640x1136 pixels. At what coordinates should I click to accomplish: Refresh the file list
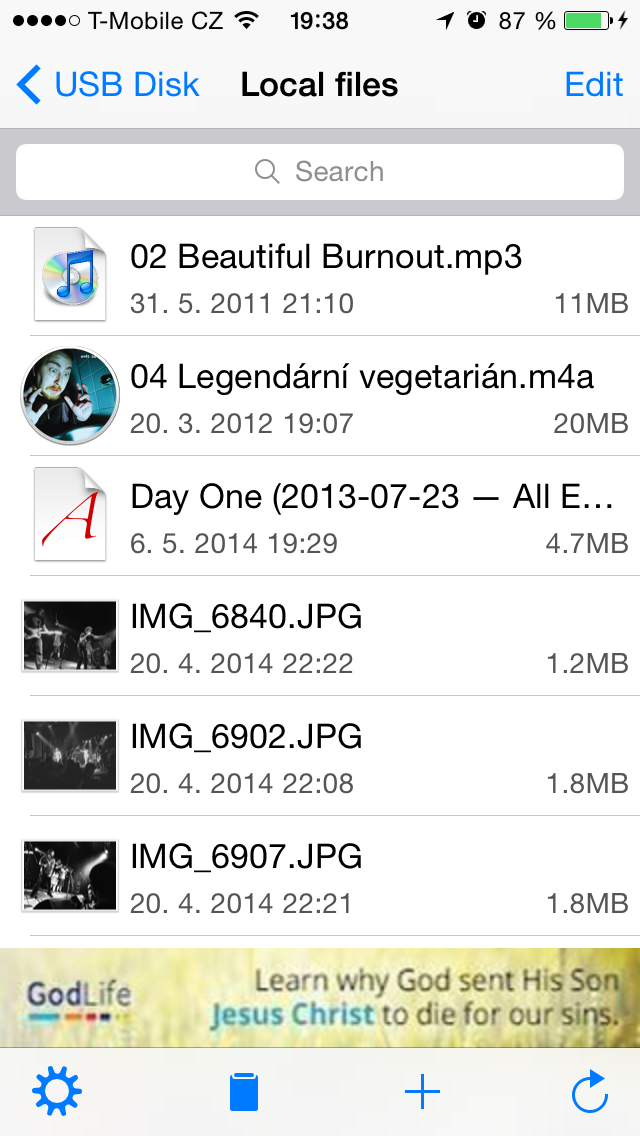tap(590, 1092)
